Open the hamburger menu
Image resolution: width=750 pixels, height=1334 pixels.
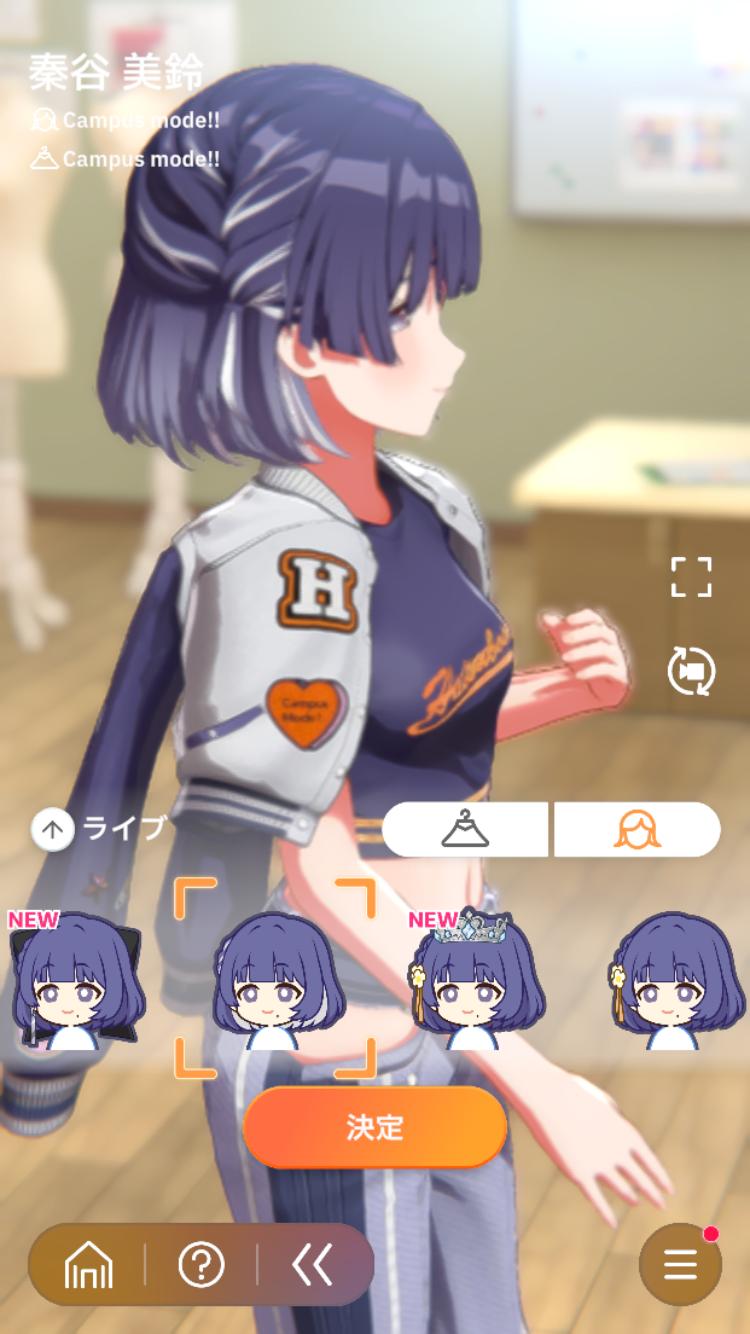[680, 1266]
